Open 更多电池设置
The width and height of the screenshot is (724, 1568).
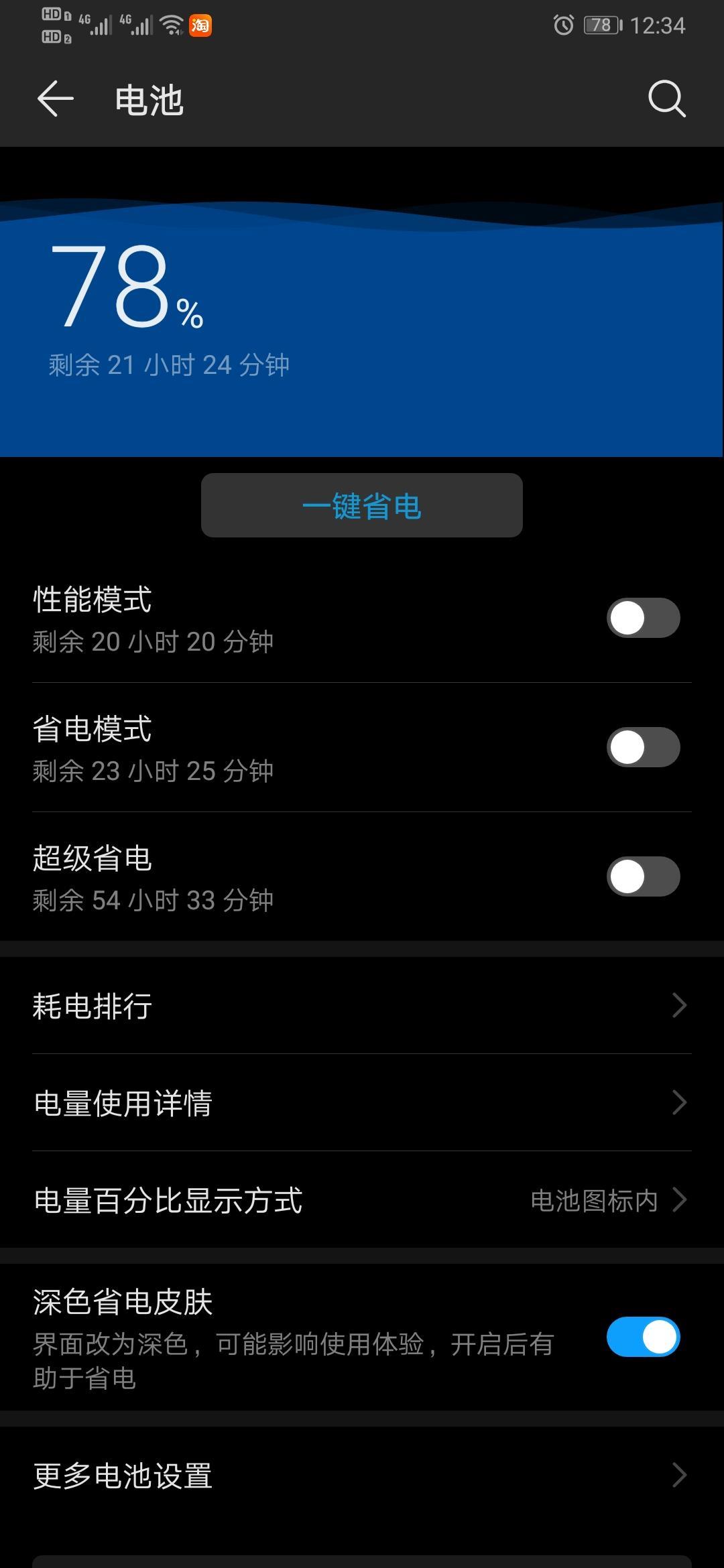[x=362, y=1475]
